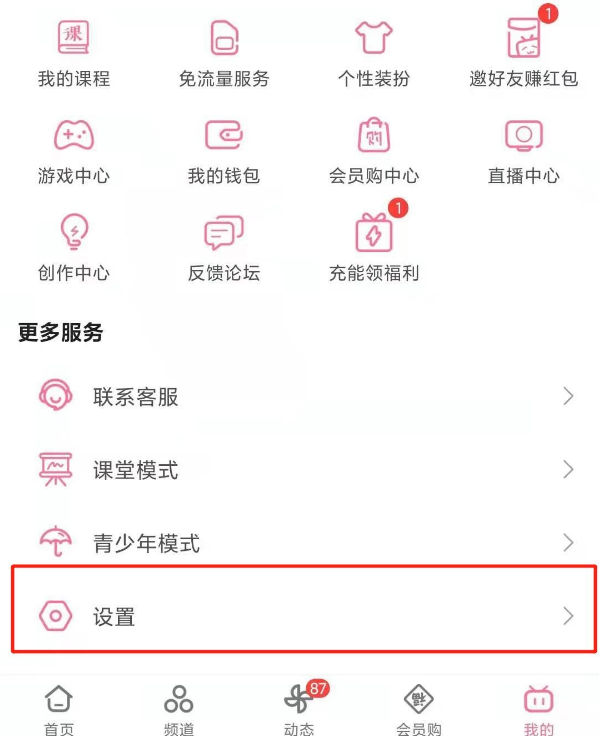Open 联系客服 customer service row

[300, 397]
